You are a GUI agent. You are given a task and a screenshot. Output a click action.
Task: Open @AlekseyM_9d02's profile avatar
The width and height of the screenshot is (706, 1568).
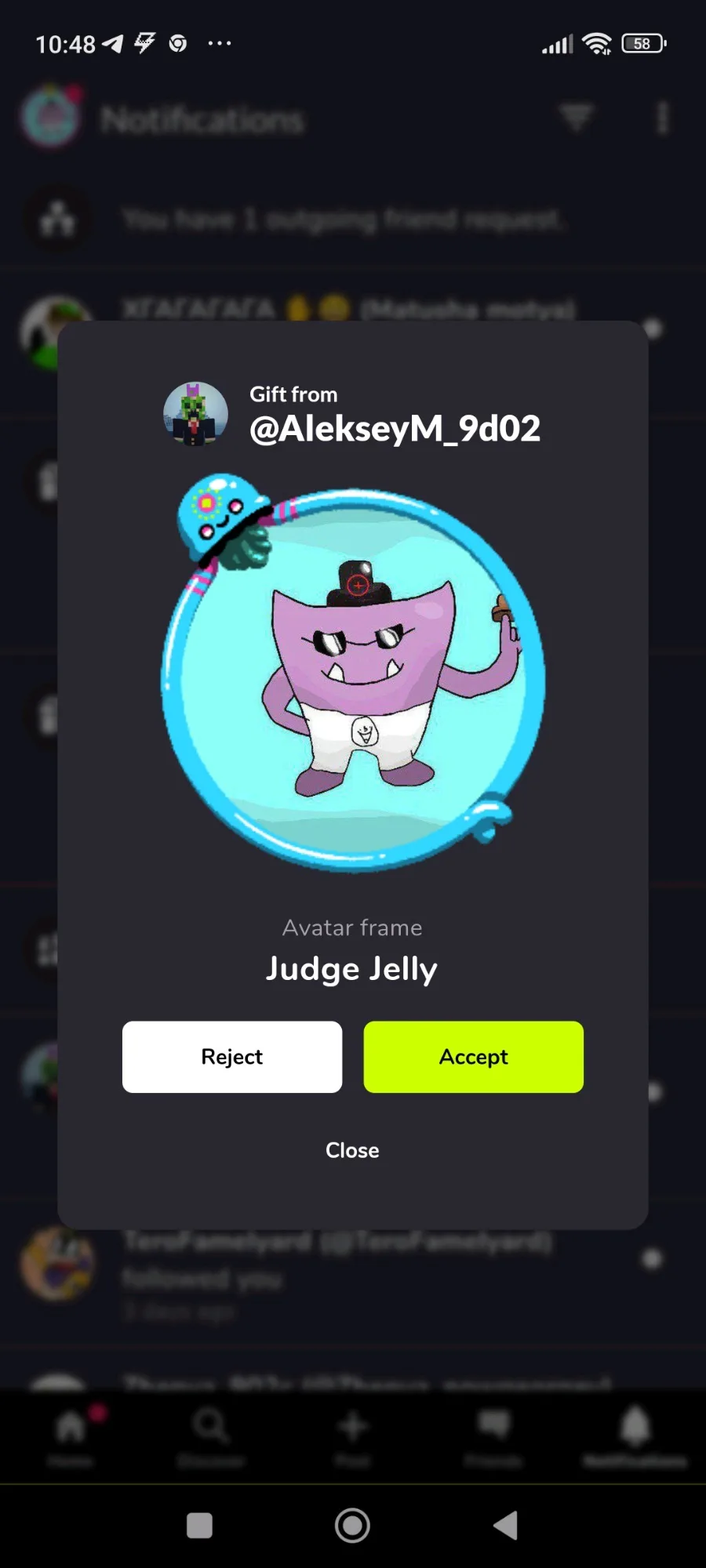coord(196,413)
